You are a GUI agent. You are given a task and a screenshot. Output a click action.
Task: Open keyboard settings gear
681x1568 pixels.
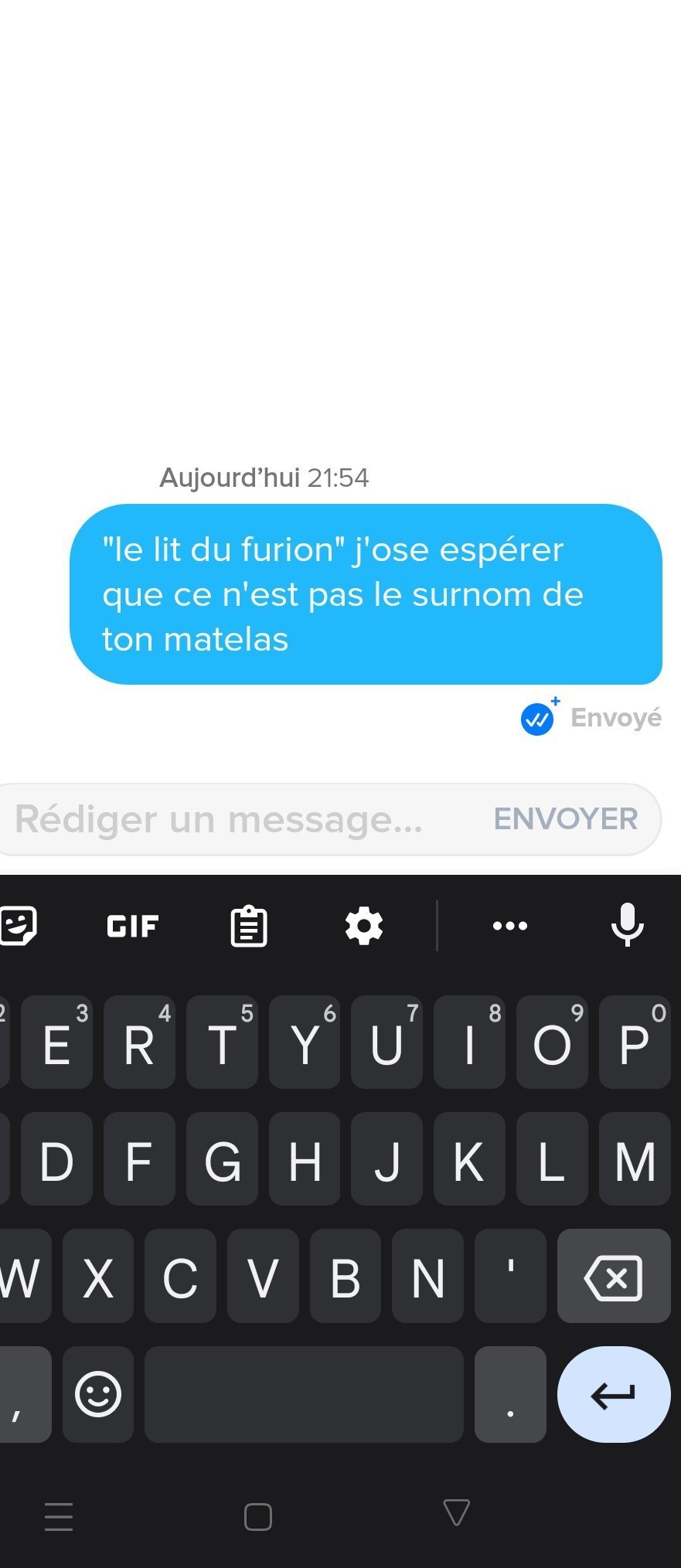363,926
